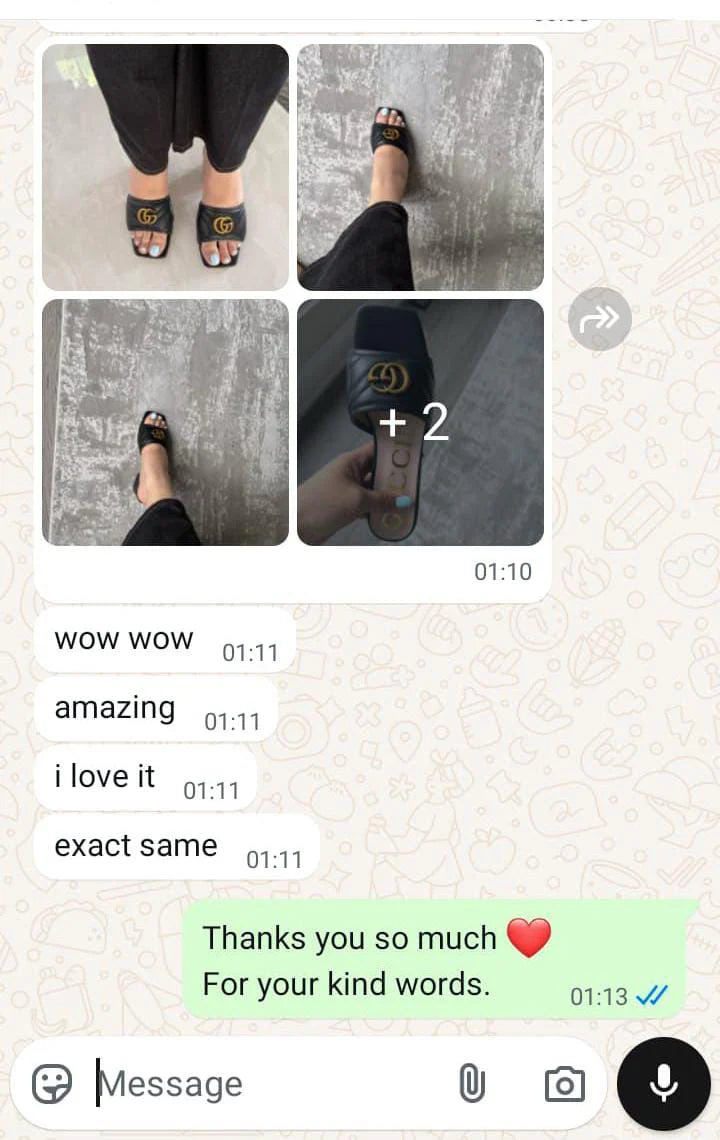The height and width of the screenshot is (1140, 720).
Task: Open the photo of both feet in sandals
Action: pyautogui.click(x=165, y=167)
